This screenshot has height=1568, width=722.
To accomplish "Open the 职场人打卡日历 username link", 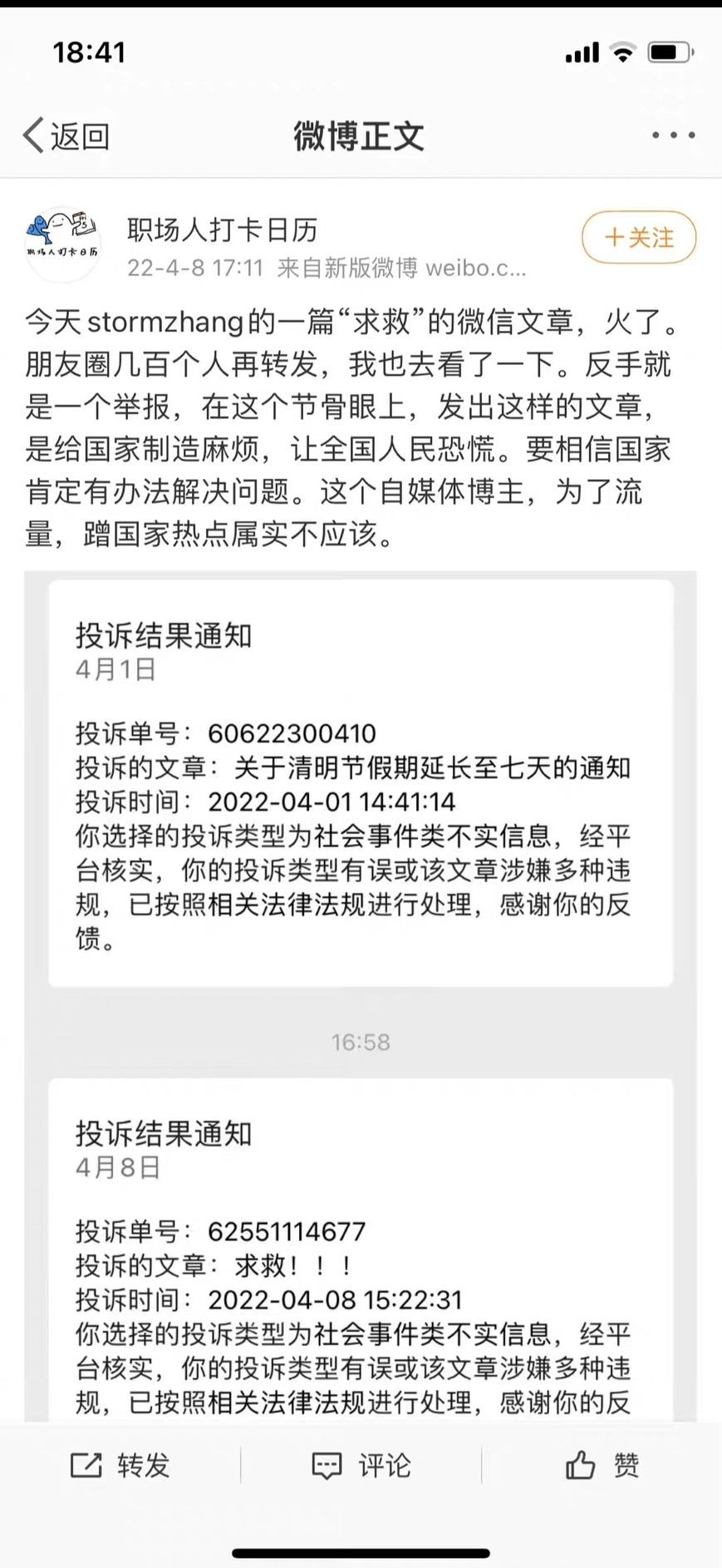I will pyautogui.click(x=222, y=229).
